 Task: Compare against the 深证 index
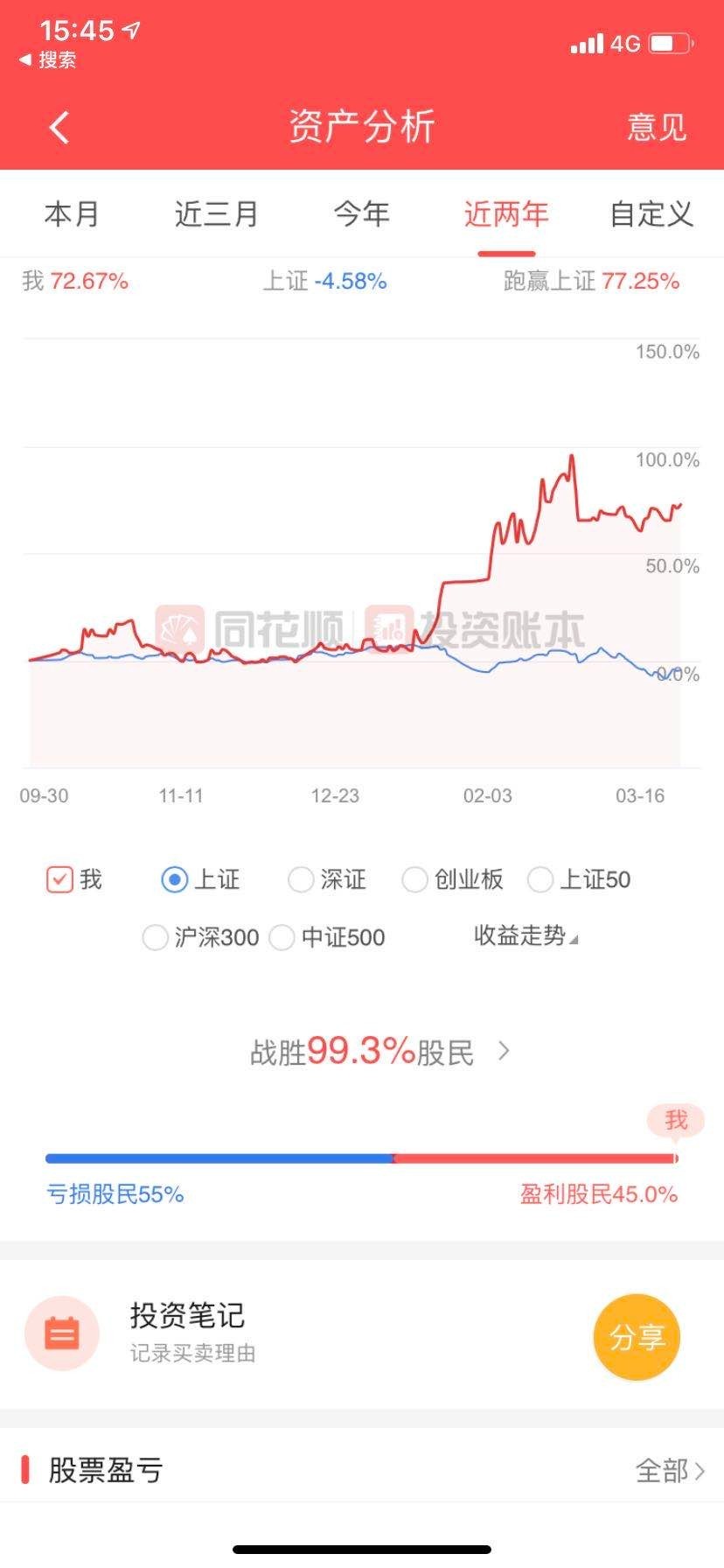pyautogui.click(x=301, y=879)
